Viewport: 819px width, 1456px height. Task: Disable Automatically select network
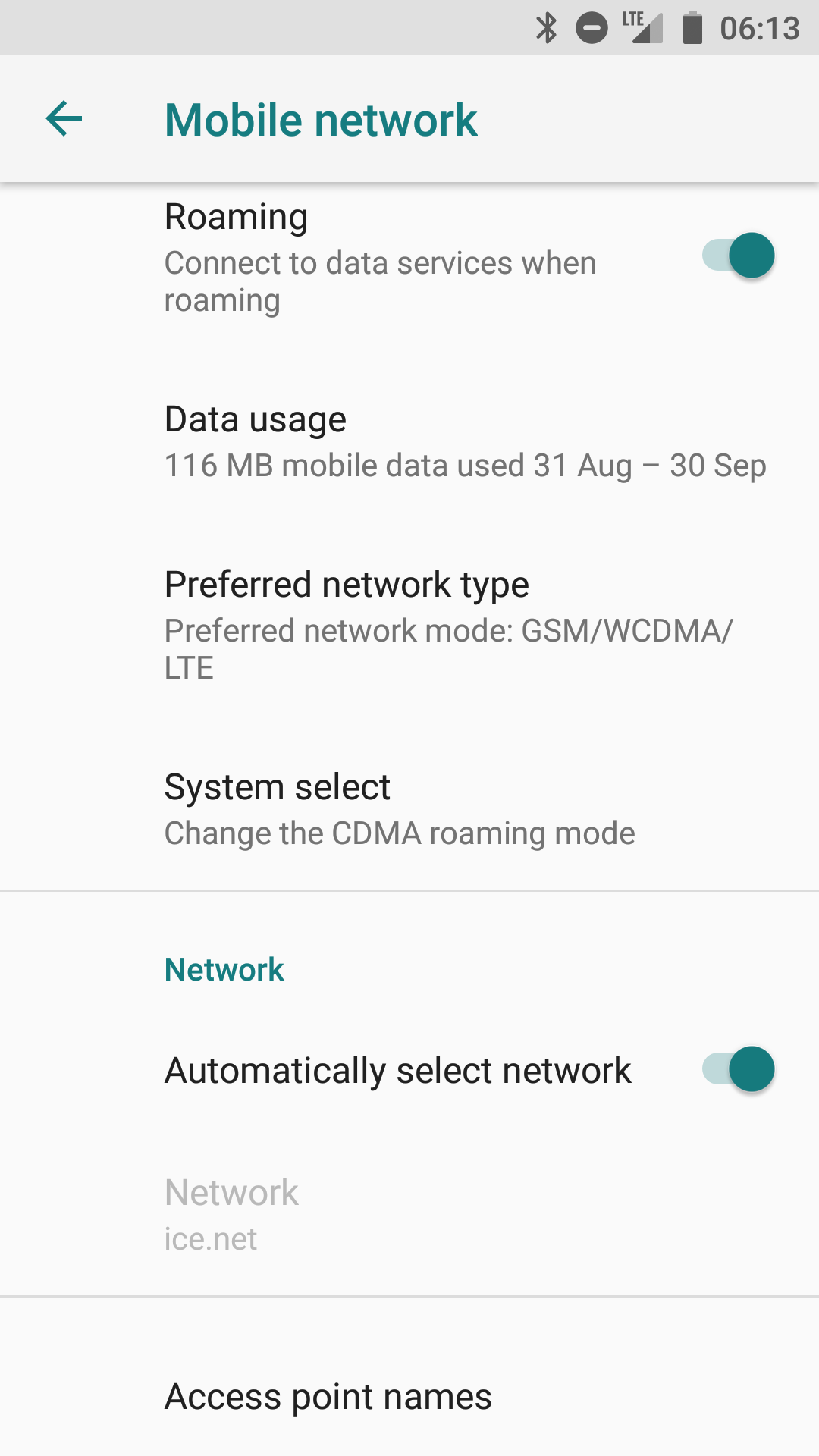point(738,1069)
